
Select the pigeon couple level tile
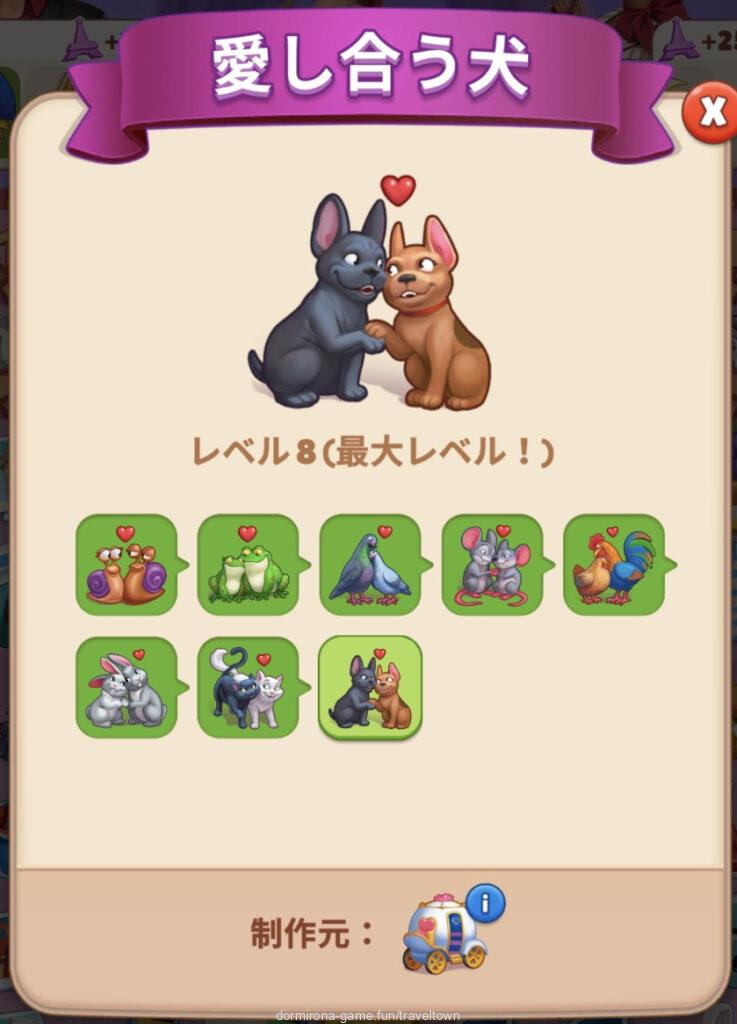[x=370, y=565]
